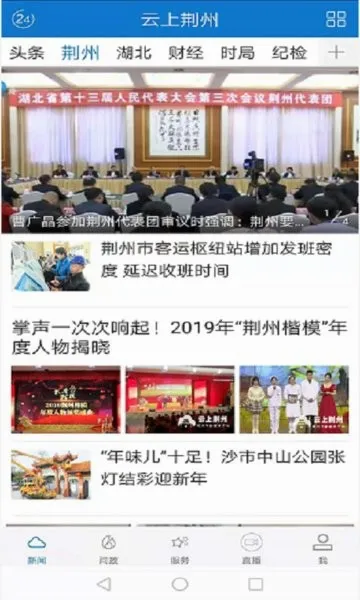Image resolution: width=360 pixels, height=600 pixels.
Task: Open the grid menu icon at top right
Action: [336, 19]
